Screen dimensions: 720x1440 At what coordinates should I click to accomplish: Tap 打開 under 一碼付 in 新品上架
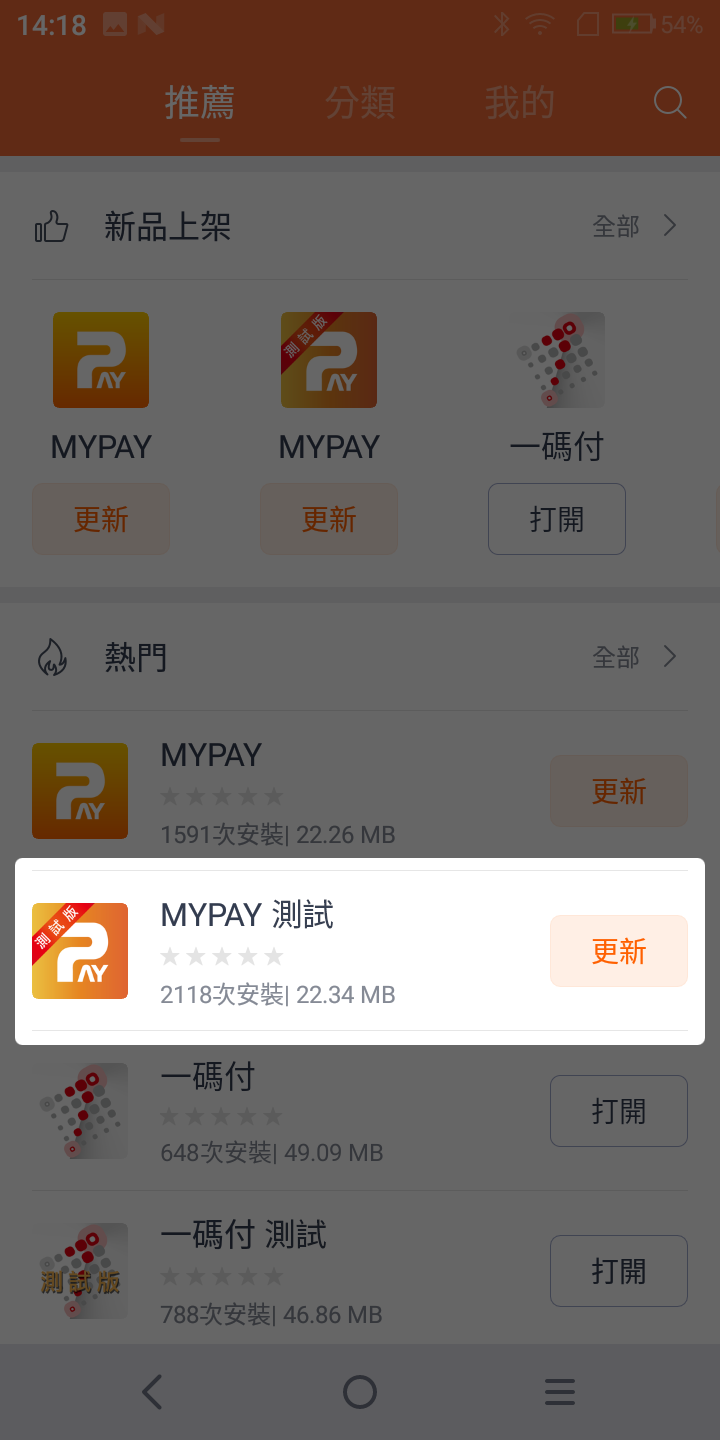click(556, 519)
